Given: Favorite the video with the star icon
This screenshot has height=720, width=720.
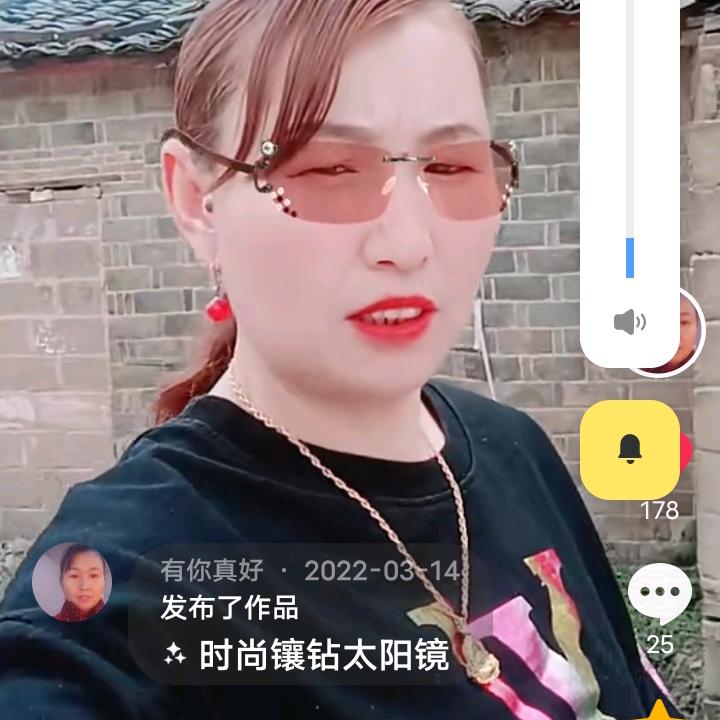Looking at the screenshot, I should pos(659,711).
